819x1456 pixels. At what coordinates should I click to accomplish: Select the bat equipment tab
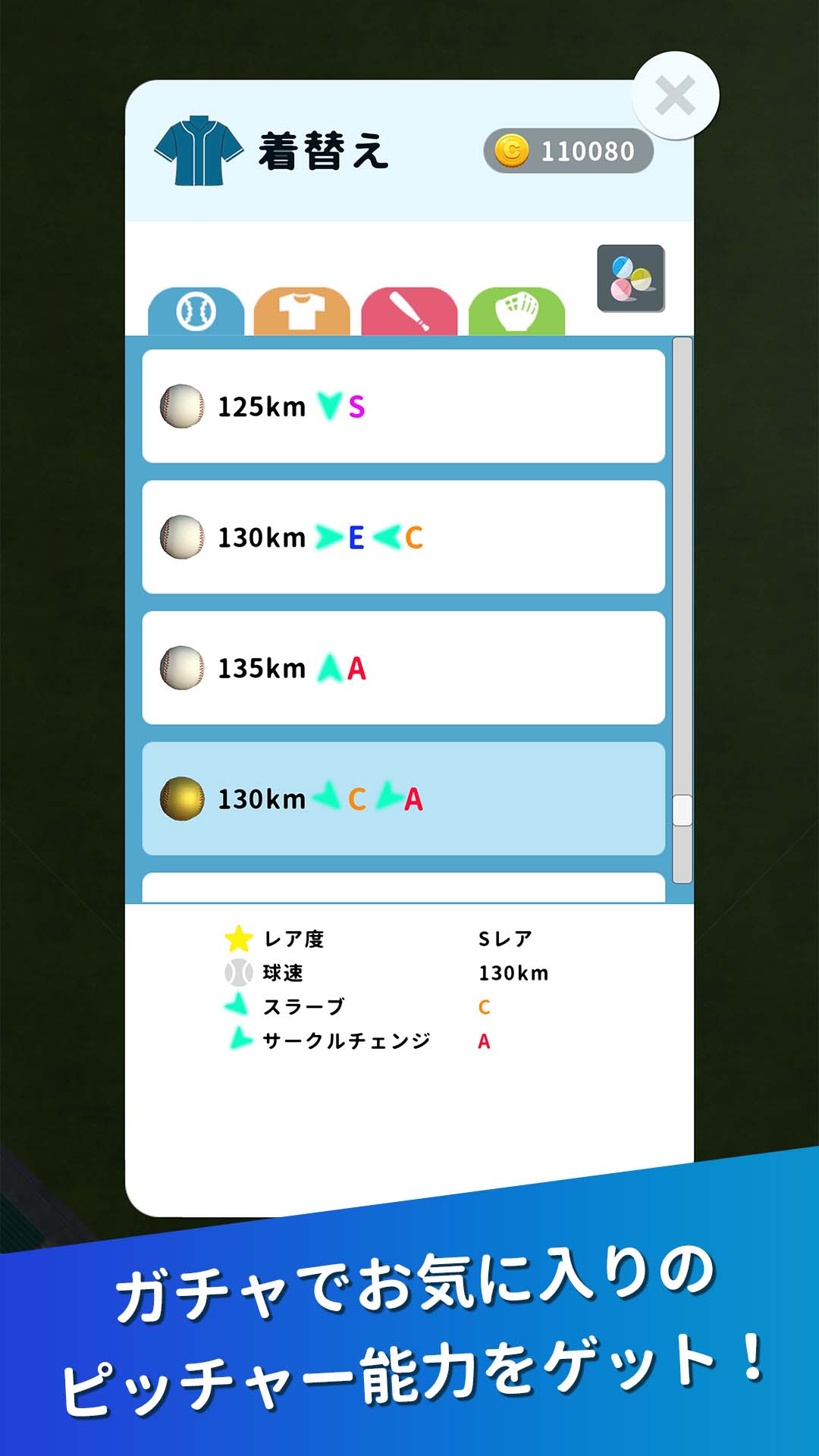[410, 309]
